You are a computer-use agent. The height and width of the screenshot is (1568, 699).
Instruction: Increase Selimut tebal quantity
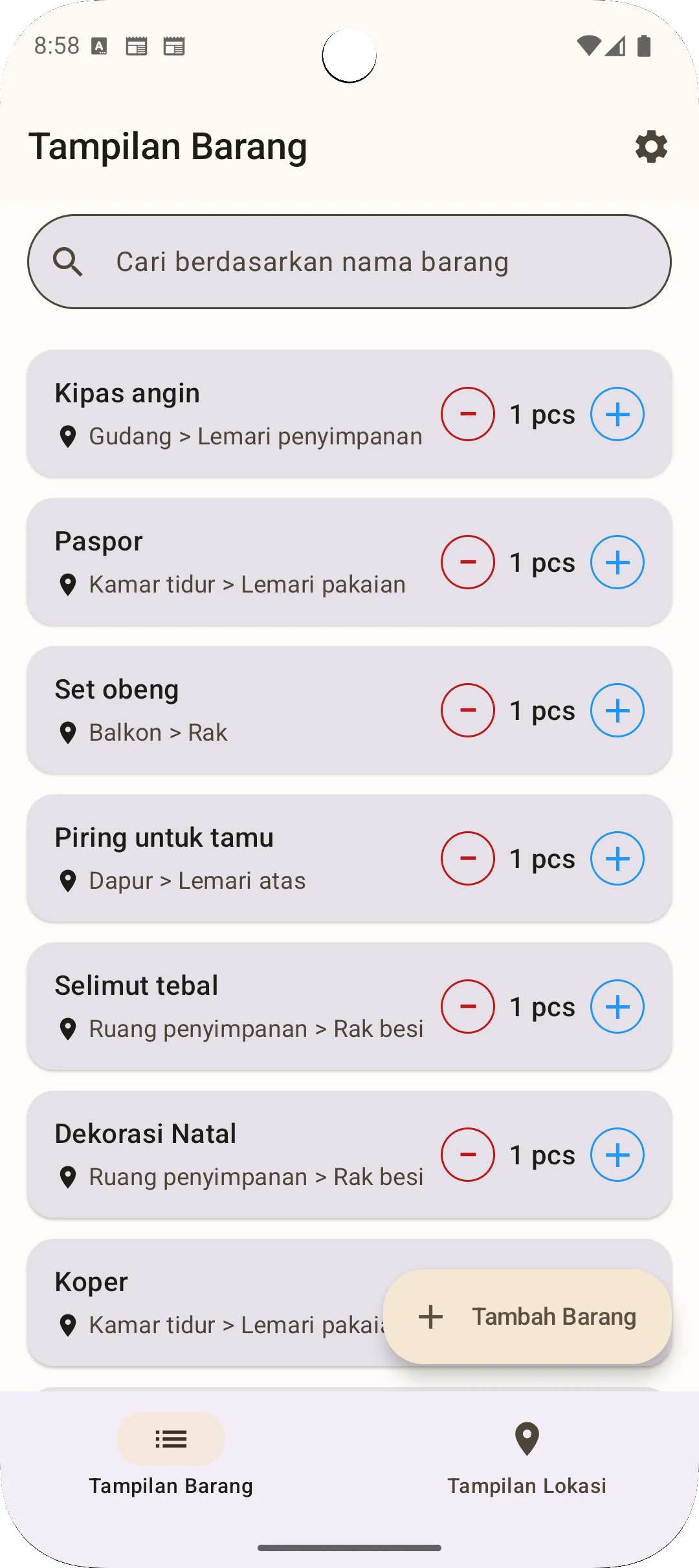pyautogui.click(x=617, y=1006)
